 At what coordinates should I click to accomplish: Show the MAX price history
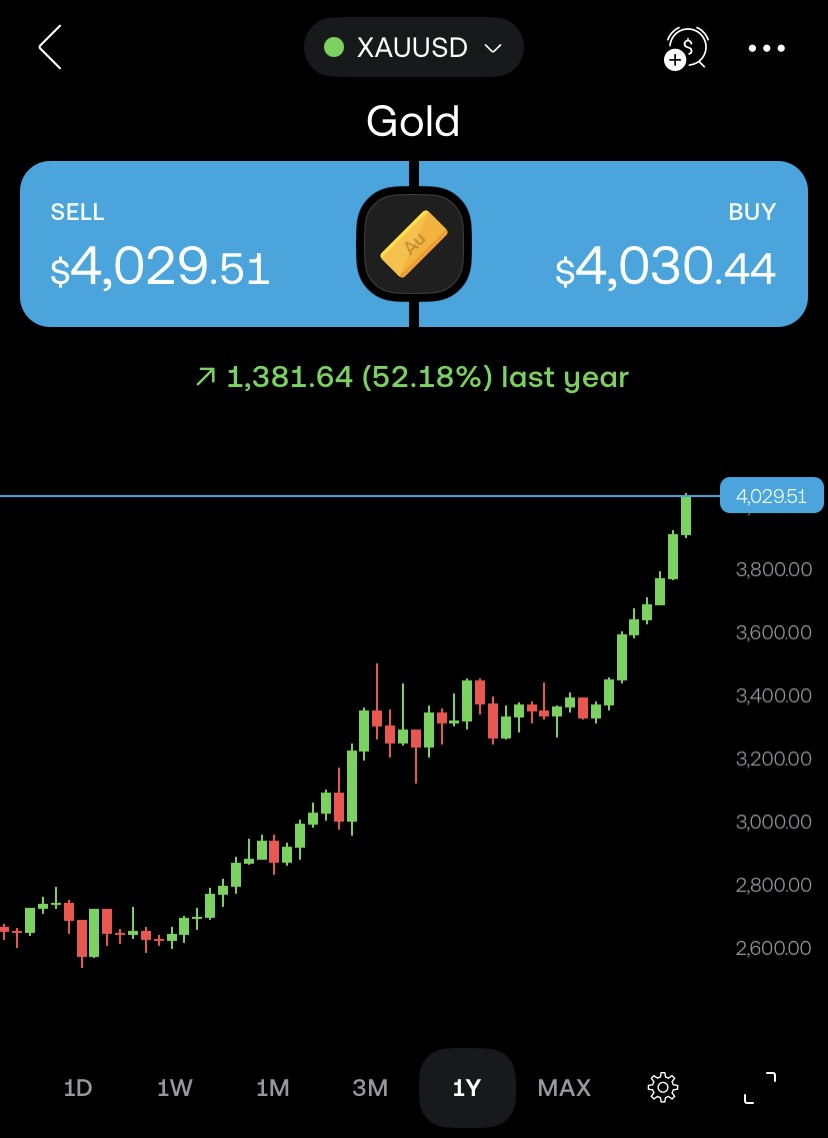[x=564, y=1087]
